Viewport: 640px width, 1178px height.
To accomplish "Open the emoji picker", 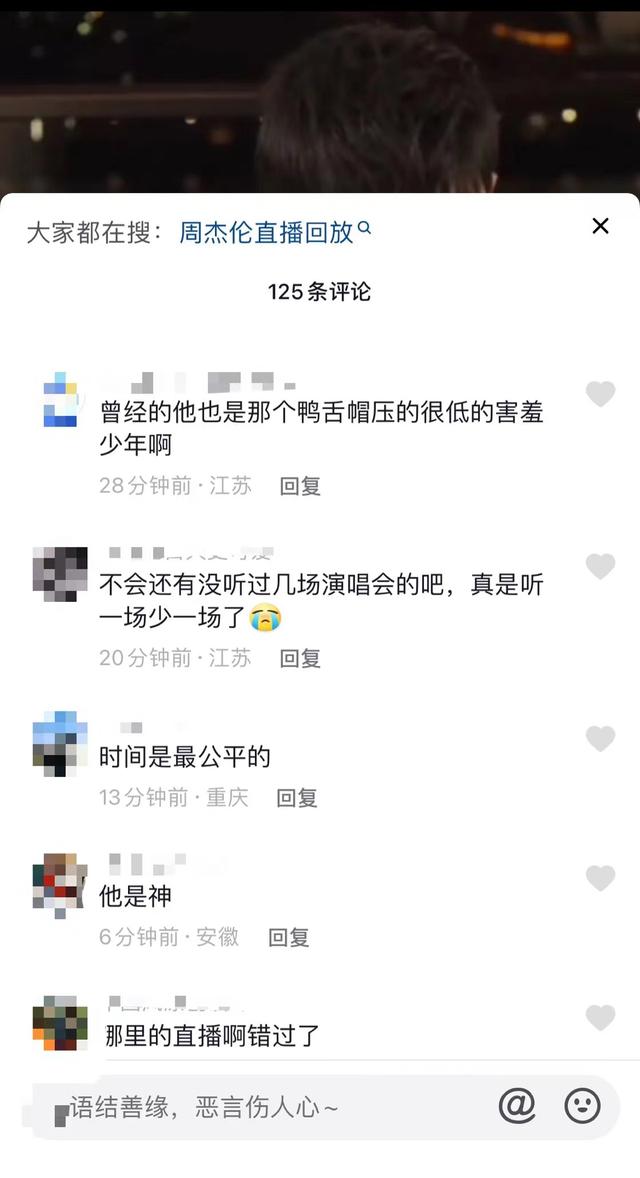I will pos(582,1106).
